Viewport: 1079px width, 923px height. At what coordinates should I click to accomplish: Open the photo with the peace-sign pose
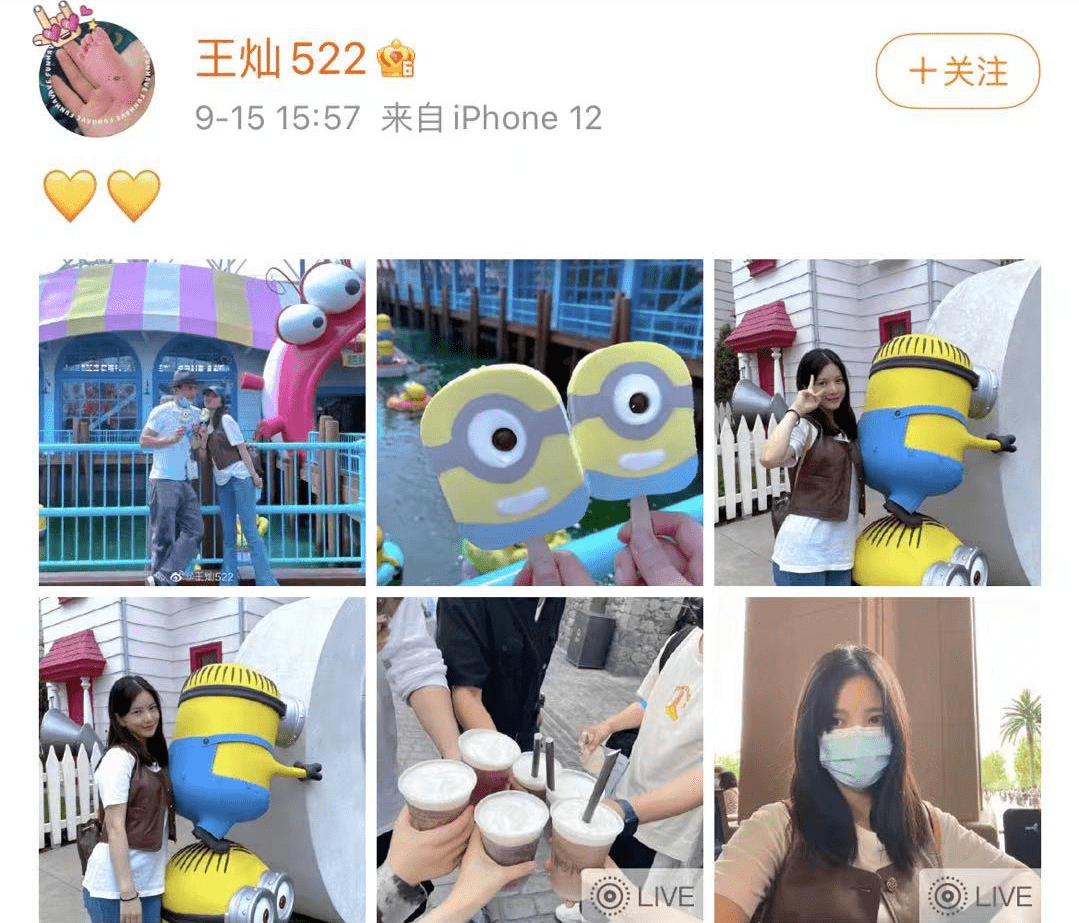(x=877, y=422)
